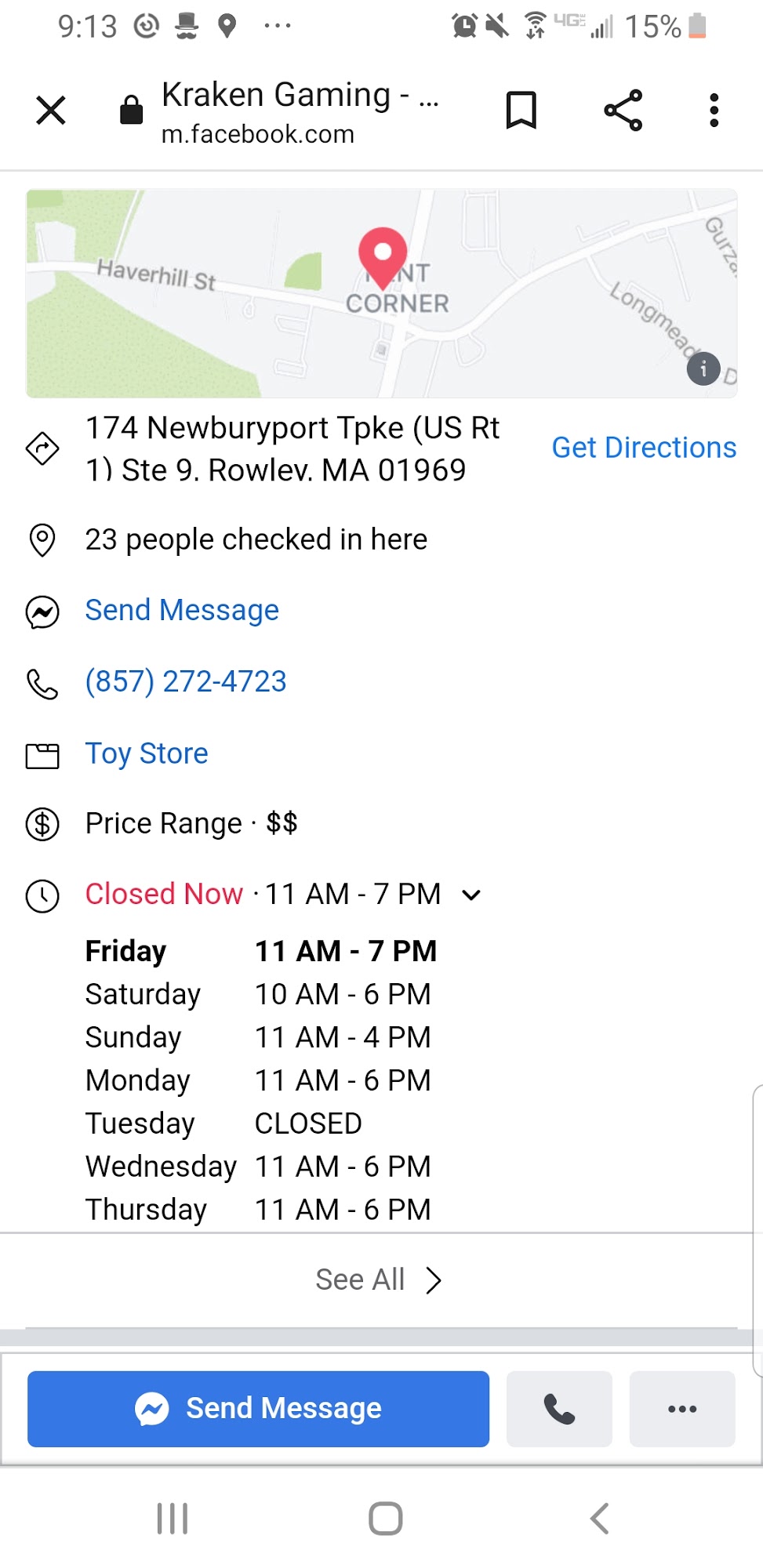Call the number (857) 272-4723
This screenshot has width=763, height=1568.
pyautogui.click(x=186, y=682)
